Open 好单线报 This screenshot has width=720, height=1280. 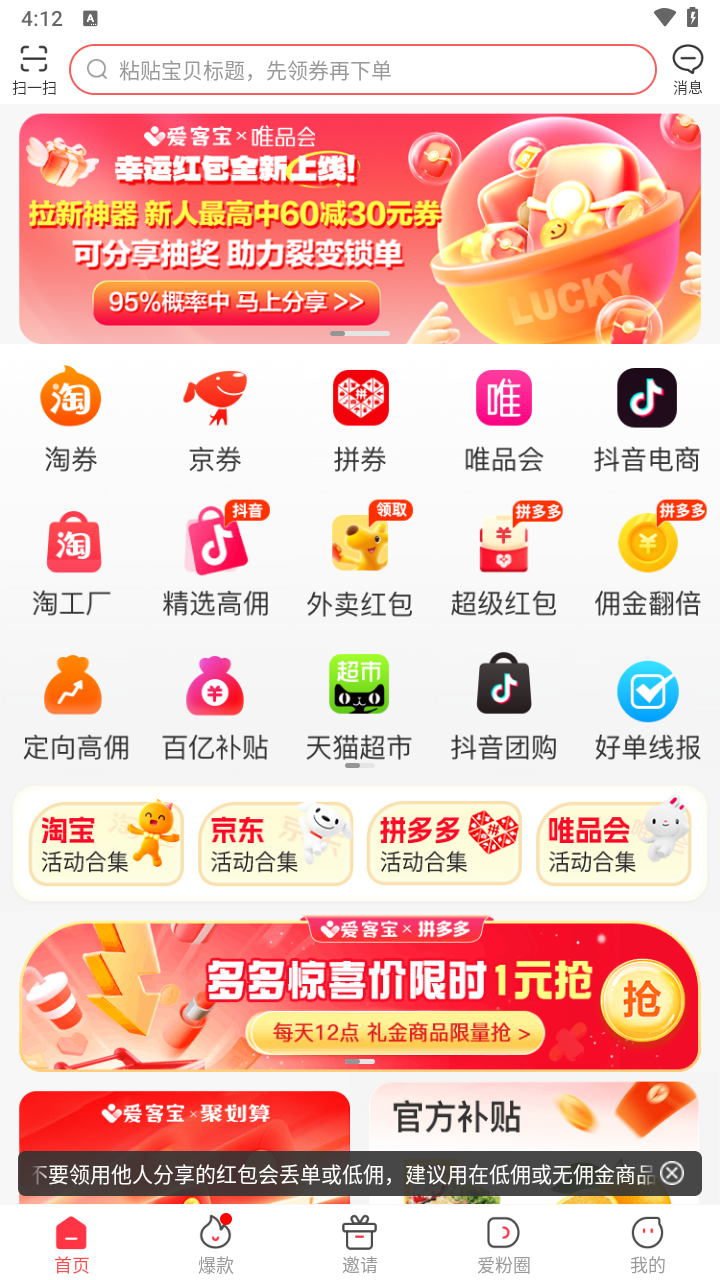tap(647, 706)
